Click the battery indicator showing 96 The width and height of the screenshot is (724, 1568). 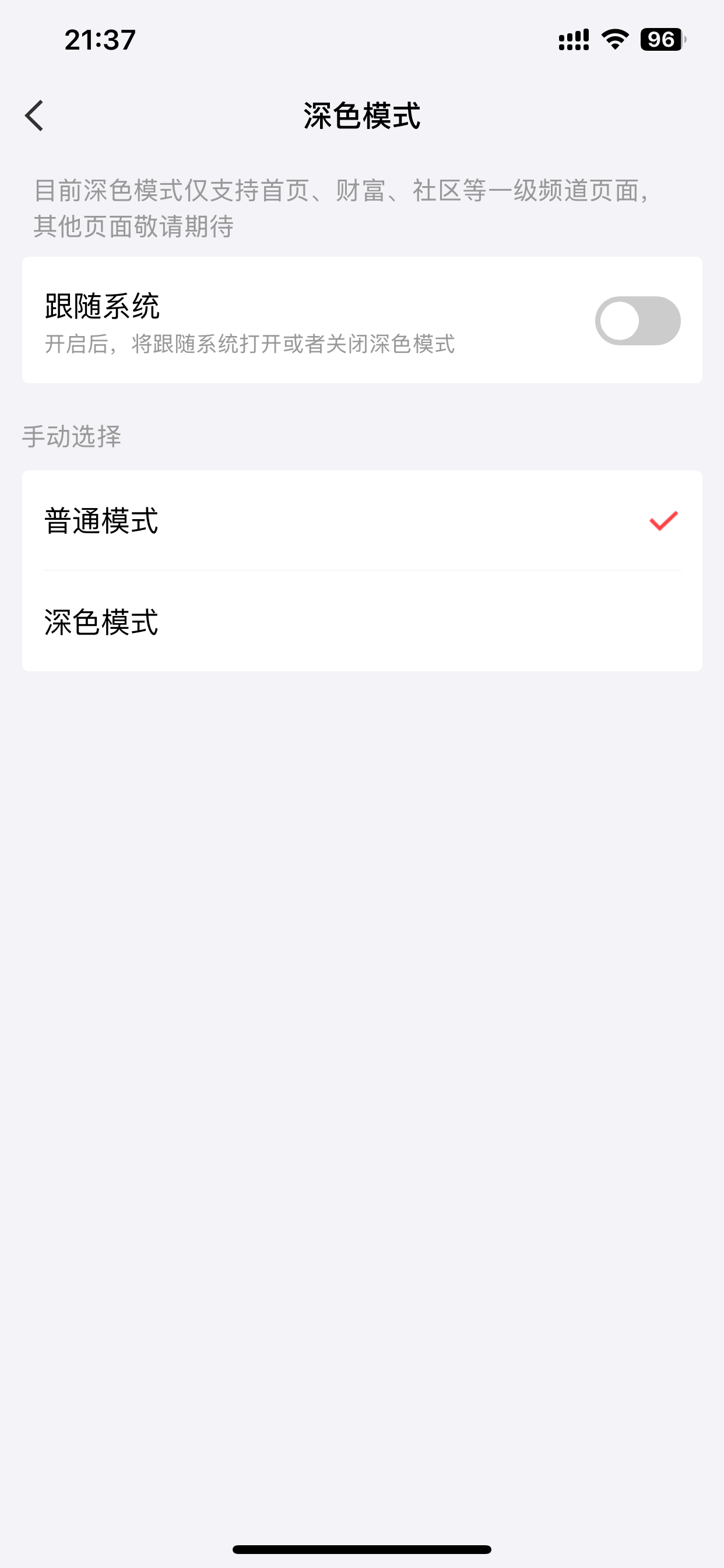click(x=660, y=38)
